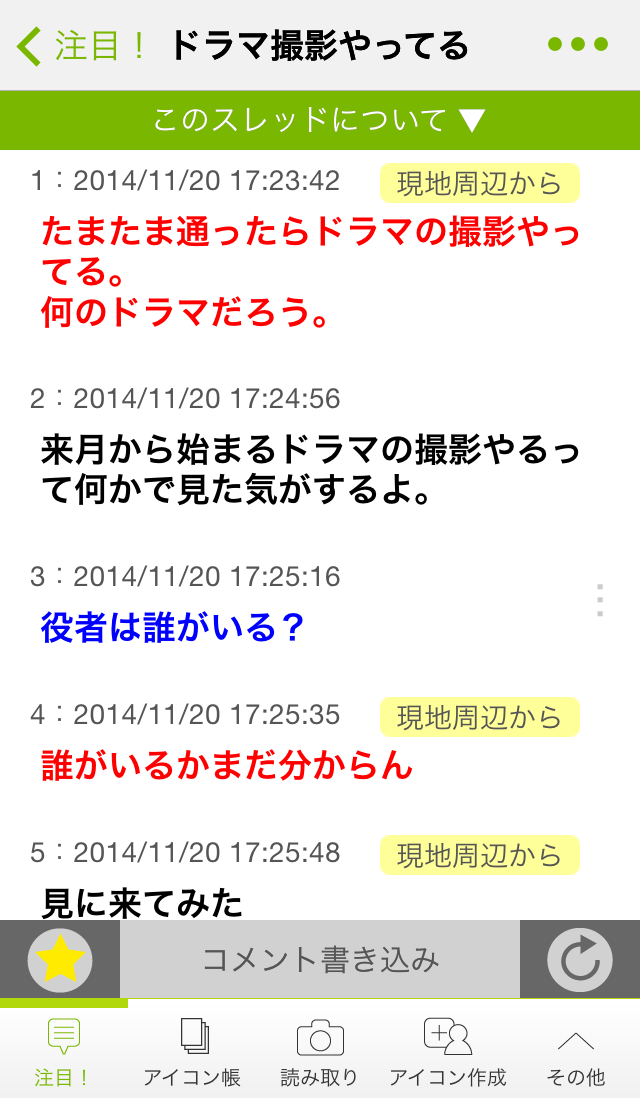Open the vertical dots menu on comment 3
Image resolution: width=640 pixels, height=1098 pixels.
tap(599, 600)
